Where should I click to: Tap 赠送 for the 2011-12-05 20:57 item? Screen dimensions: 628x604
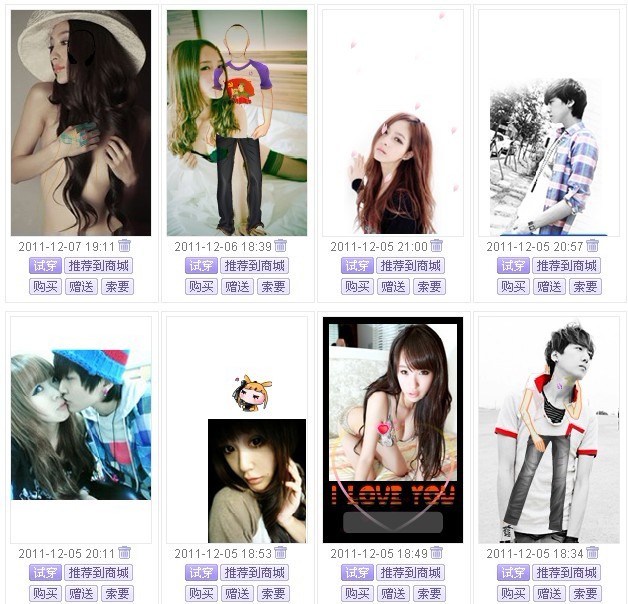549,287
